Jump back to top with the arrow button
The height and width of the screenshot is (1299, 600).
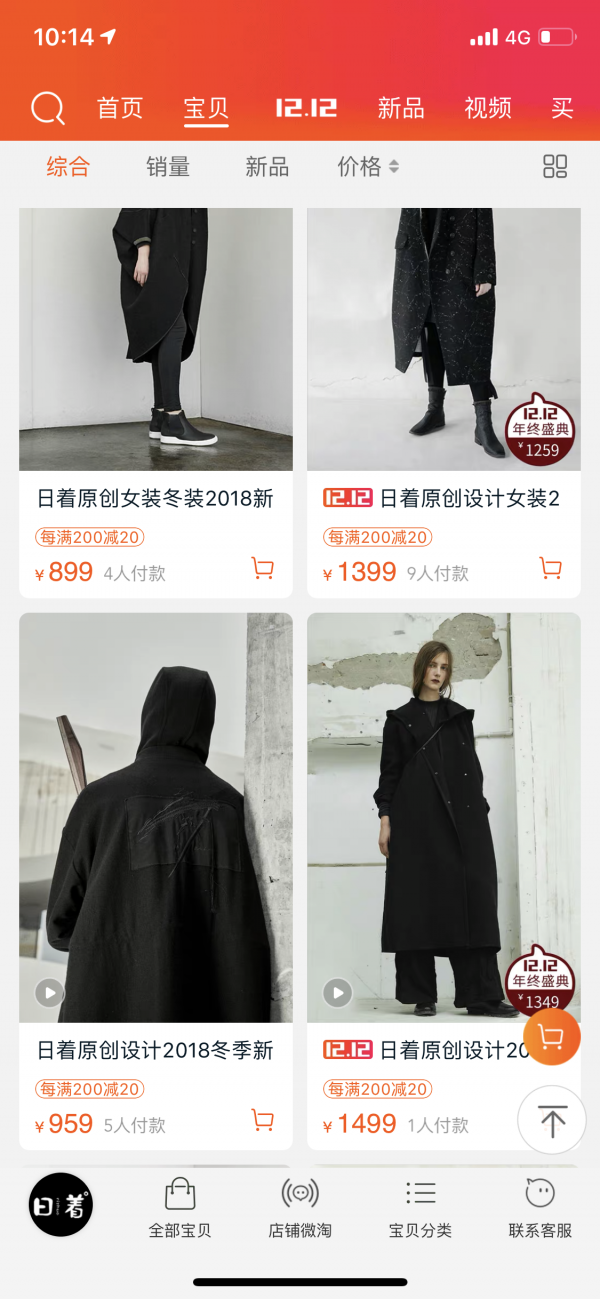point(552,1120)
